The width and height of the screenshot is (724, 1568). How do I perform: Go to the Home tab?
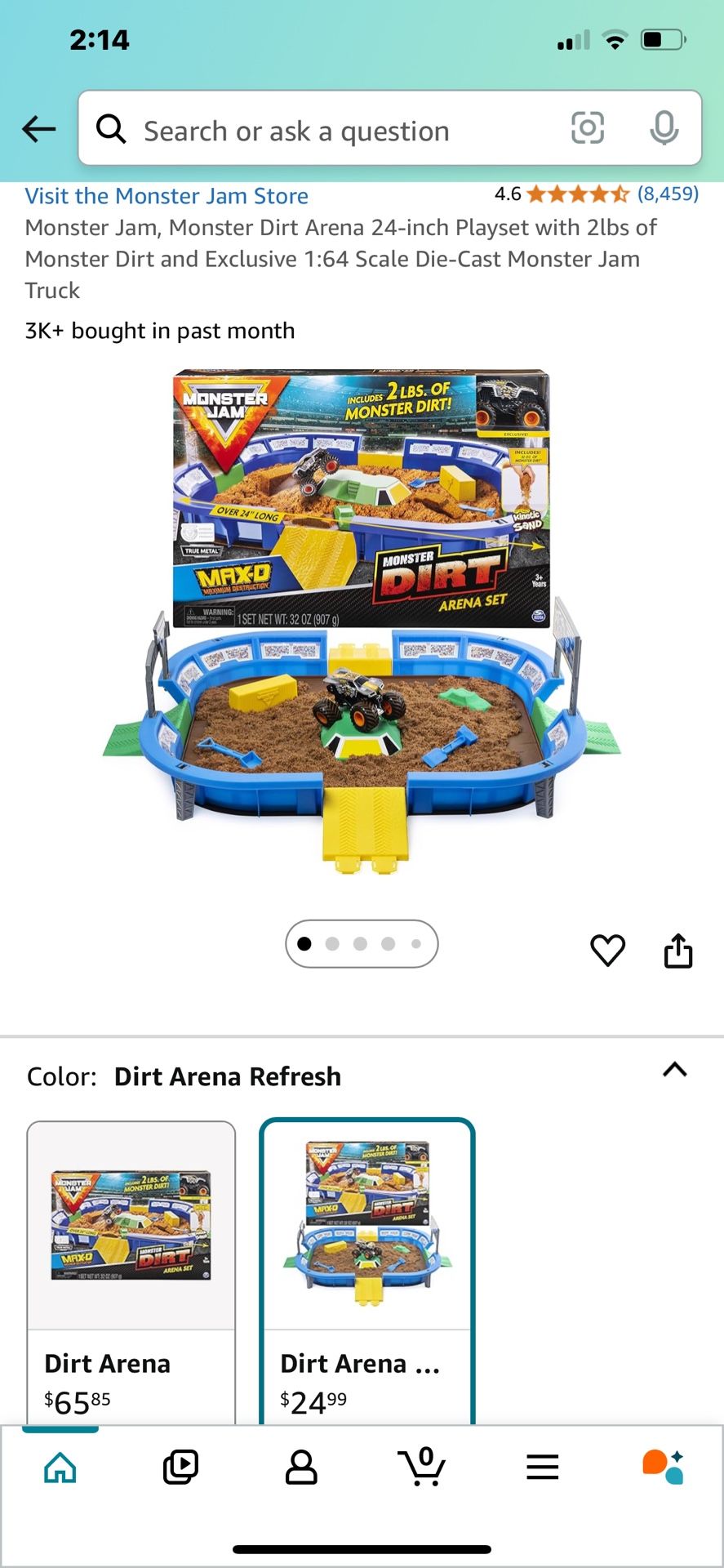(60, 1468)
